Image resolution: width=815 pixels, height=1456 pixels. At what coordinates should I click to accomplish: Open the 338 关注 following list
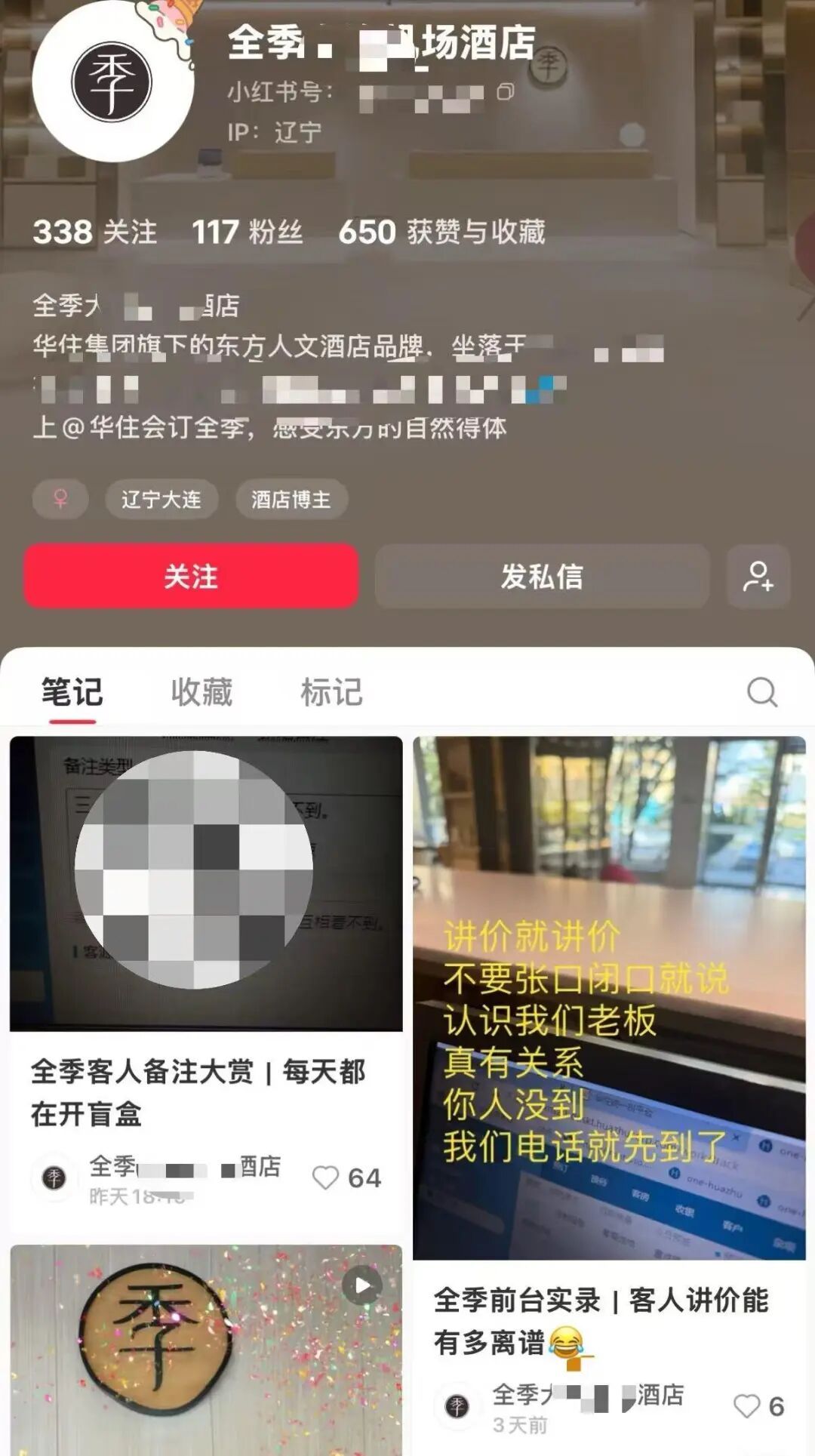95,232
